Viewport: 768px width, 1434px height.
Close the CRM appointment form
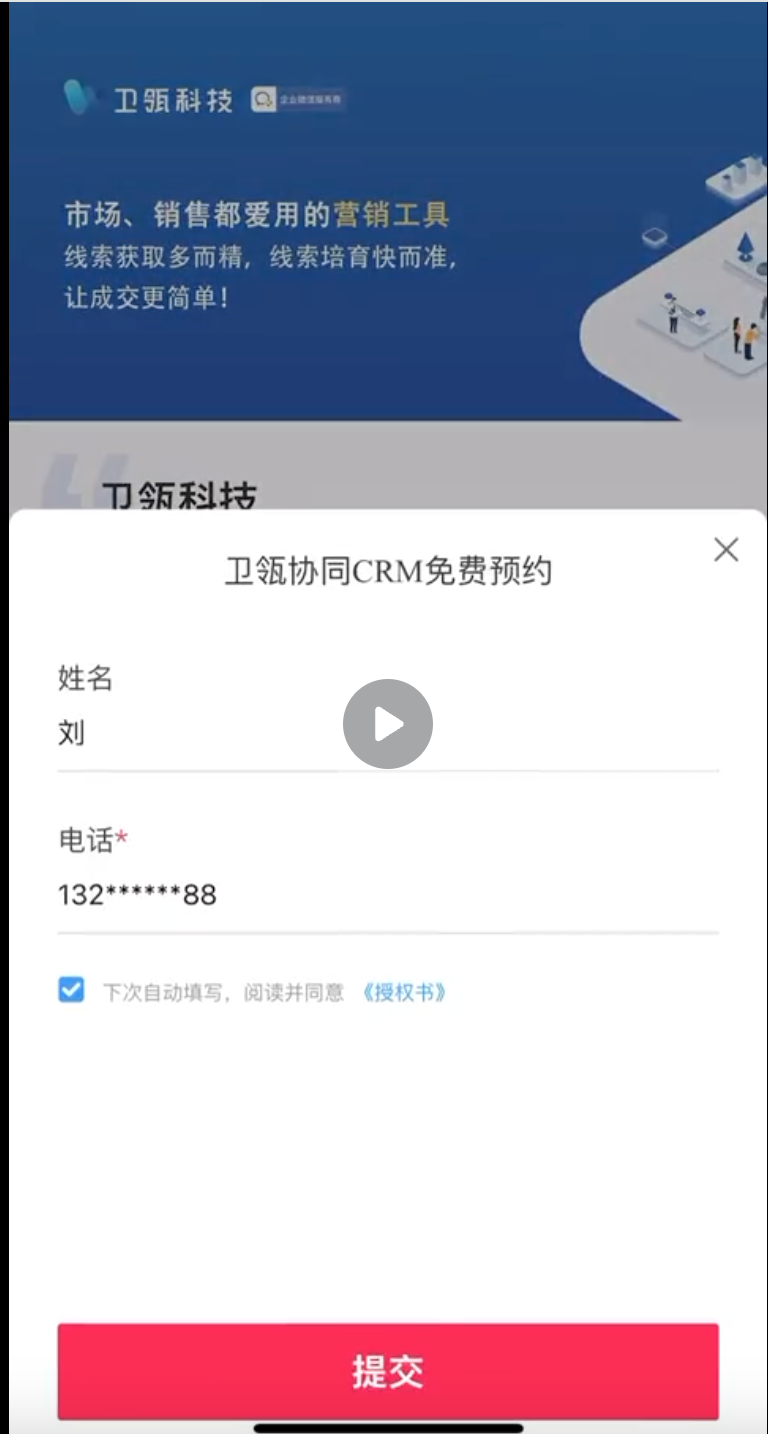(x=726, y=549)
